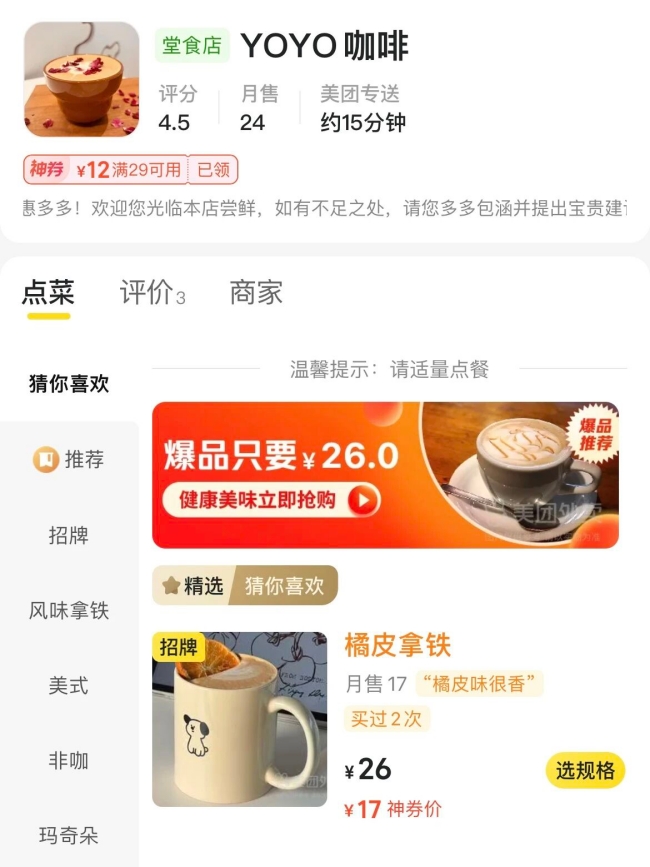
Task: Open the 推荐 category
Action: pos(69,460)
